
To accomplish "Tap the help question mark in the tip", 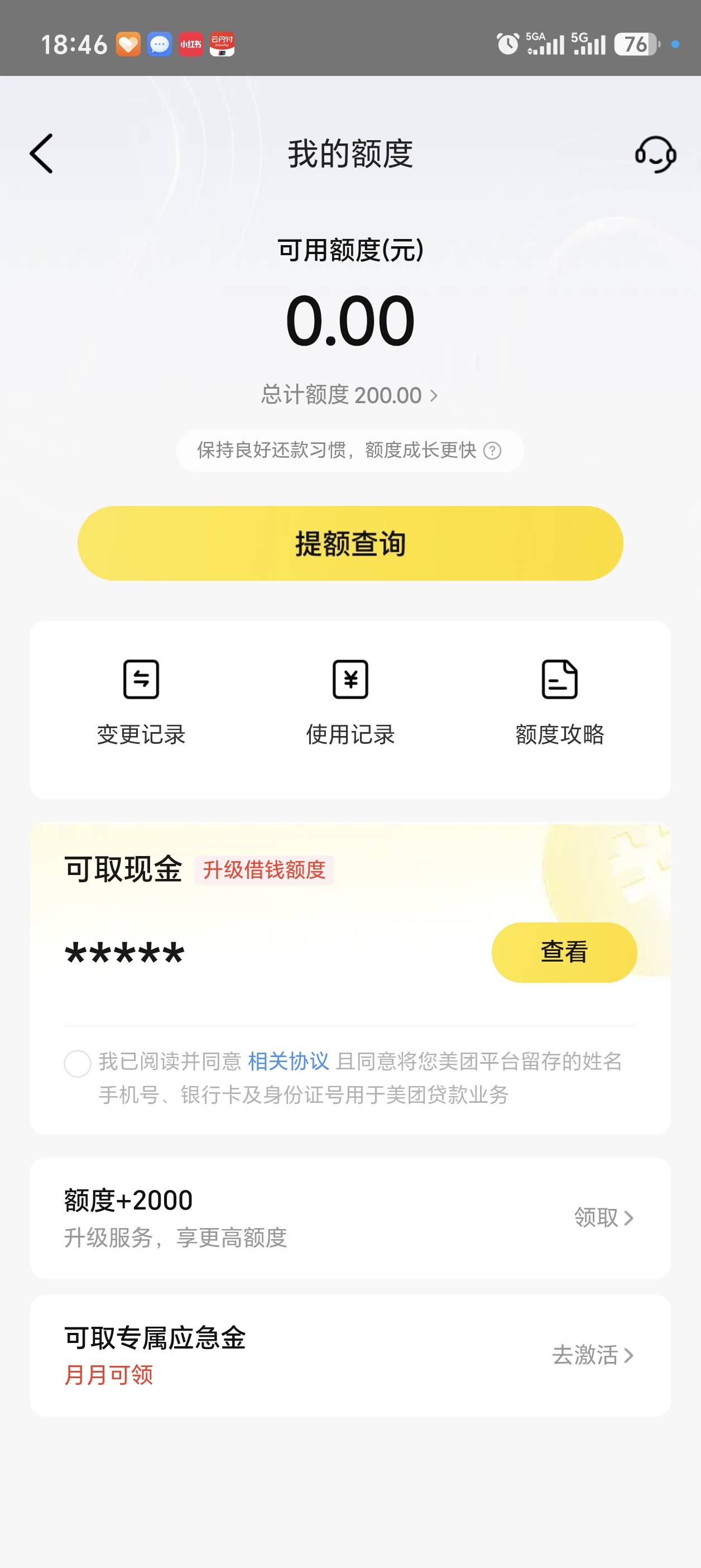I will [x=492, y=451].
